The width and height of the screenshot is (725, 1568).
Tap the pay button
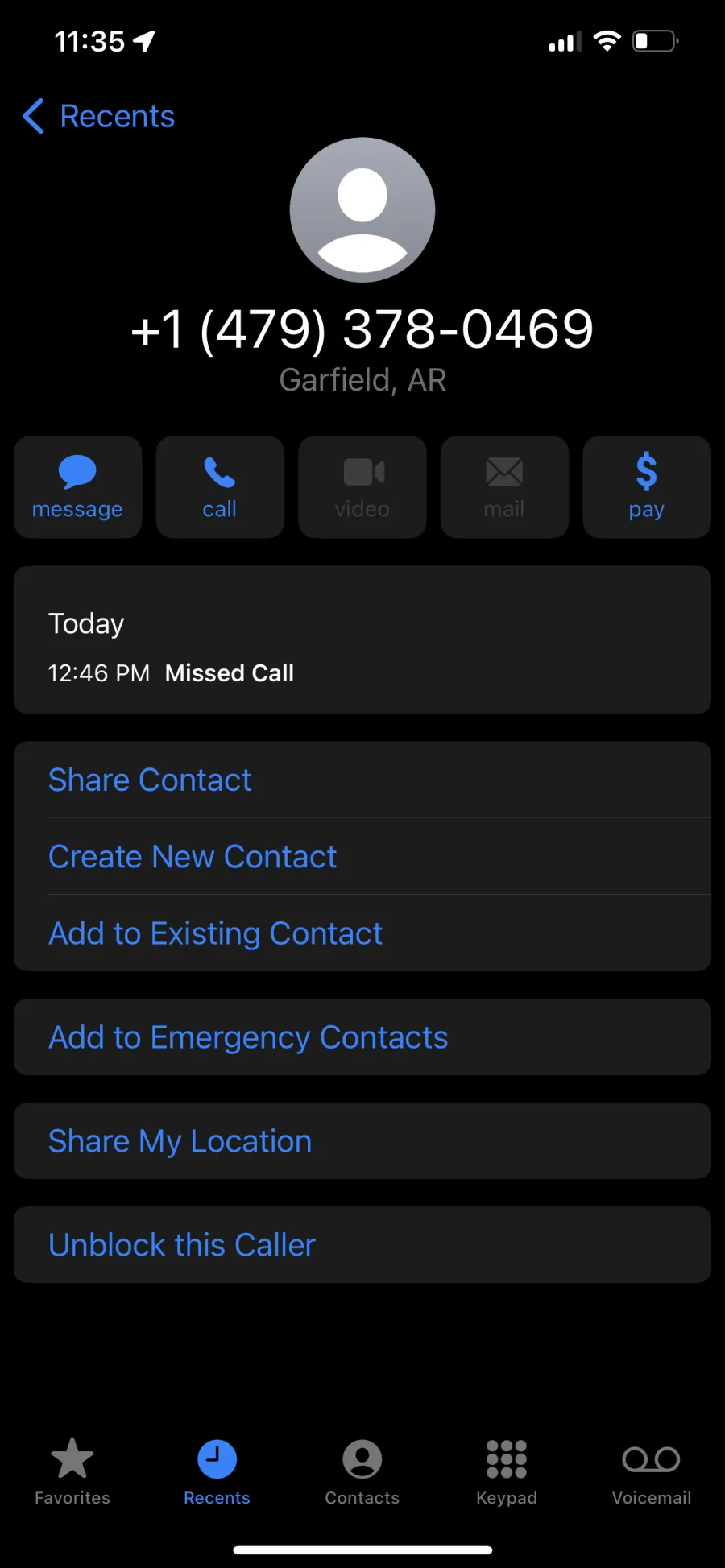click(647, 487)
